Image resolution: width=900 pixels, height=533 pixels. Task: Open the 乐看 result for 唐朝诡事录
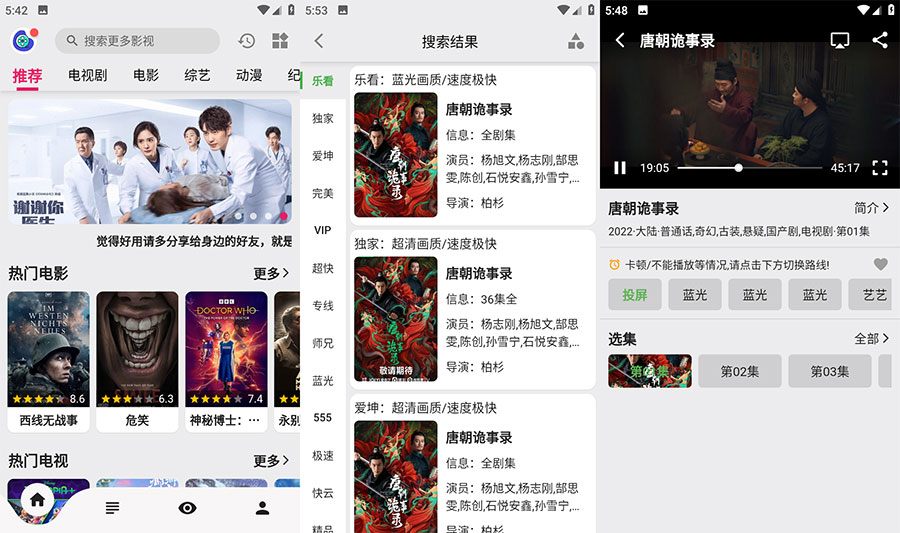point(472,145)
